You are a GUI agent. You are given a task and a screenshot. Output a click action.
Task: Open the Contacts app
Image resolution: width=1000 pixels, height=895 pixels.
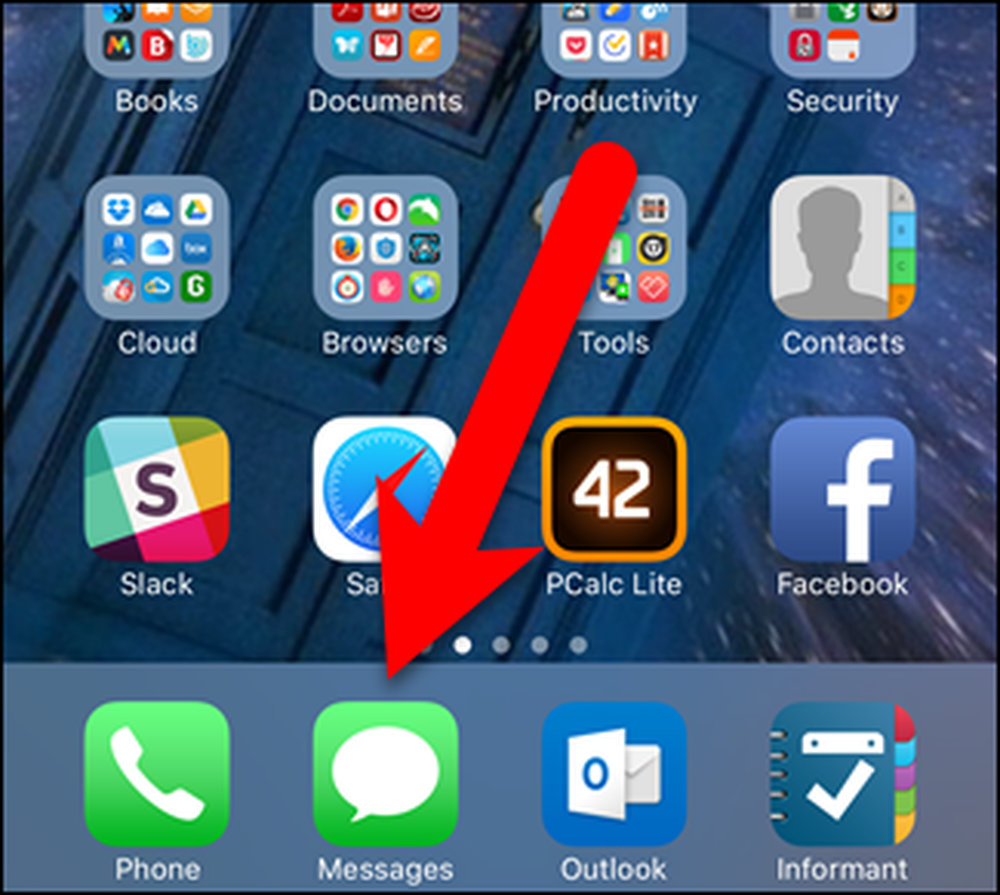point(842,248)
